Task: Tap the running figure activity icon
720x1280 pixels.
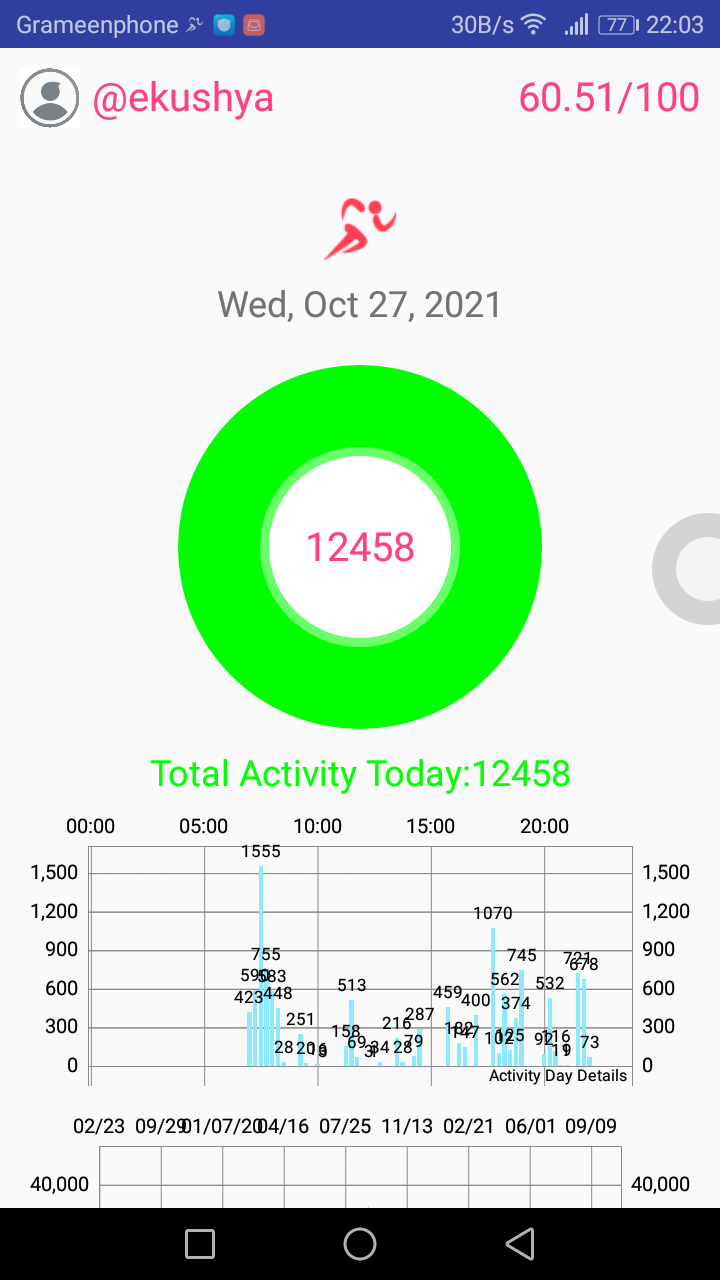Action: tap(360, 228)
